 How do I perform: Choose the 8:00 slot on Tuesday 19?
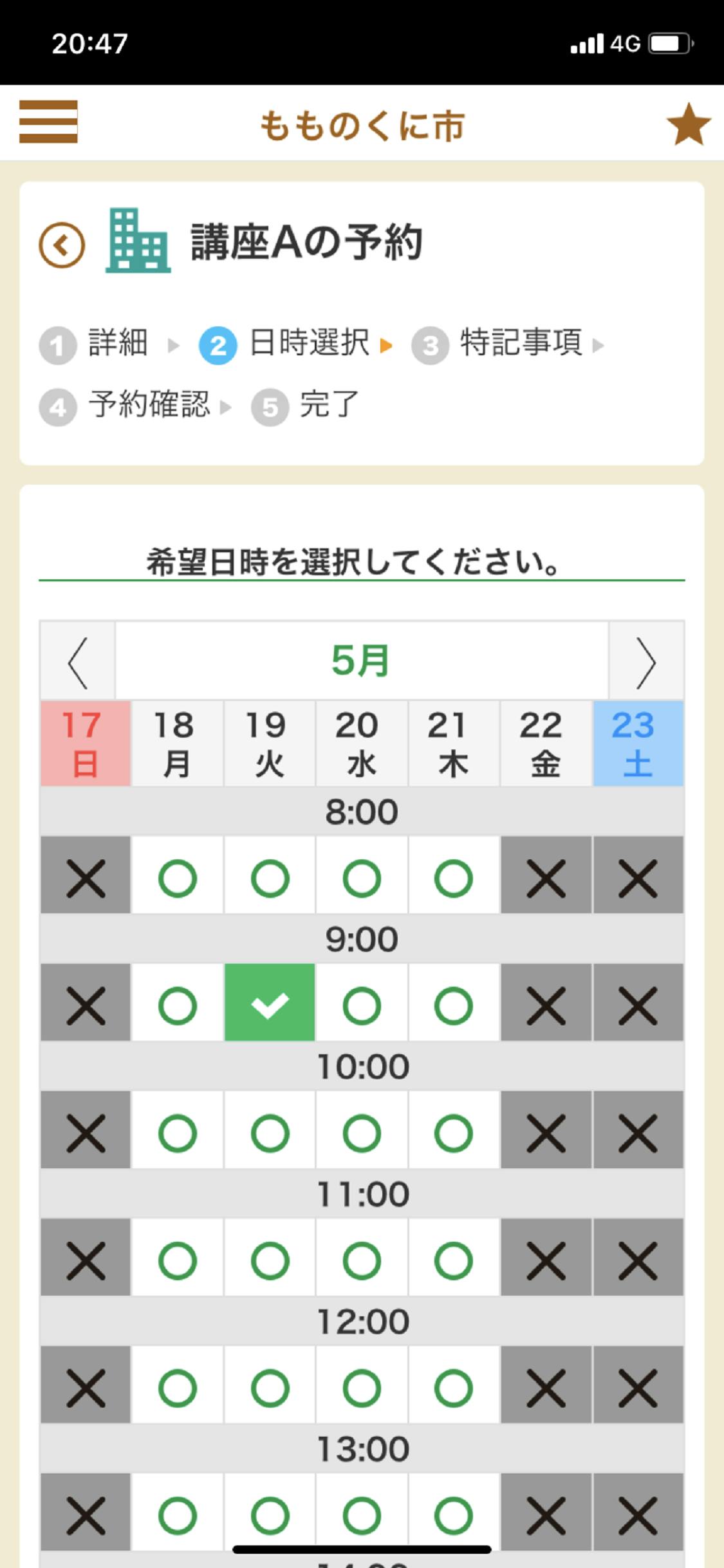click(270, 878)
